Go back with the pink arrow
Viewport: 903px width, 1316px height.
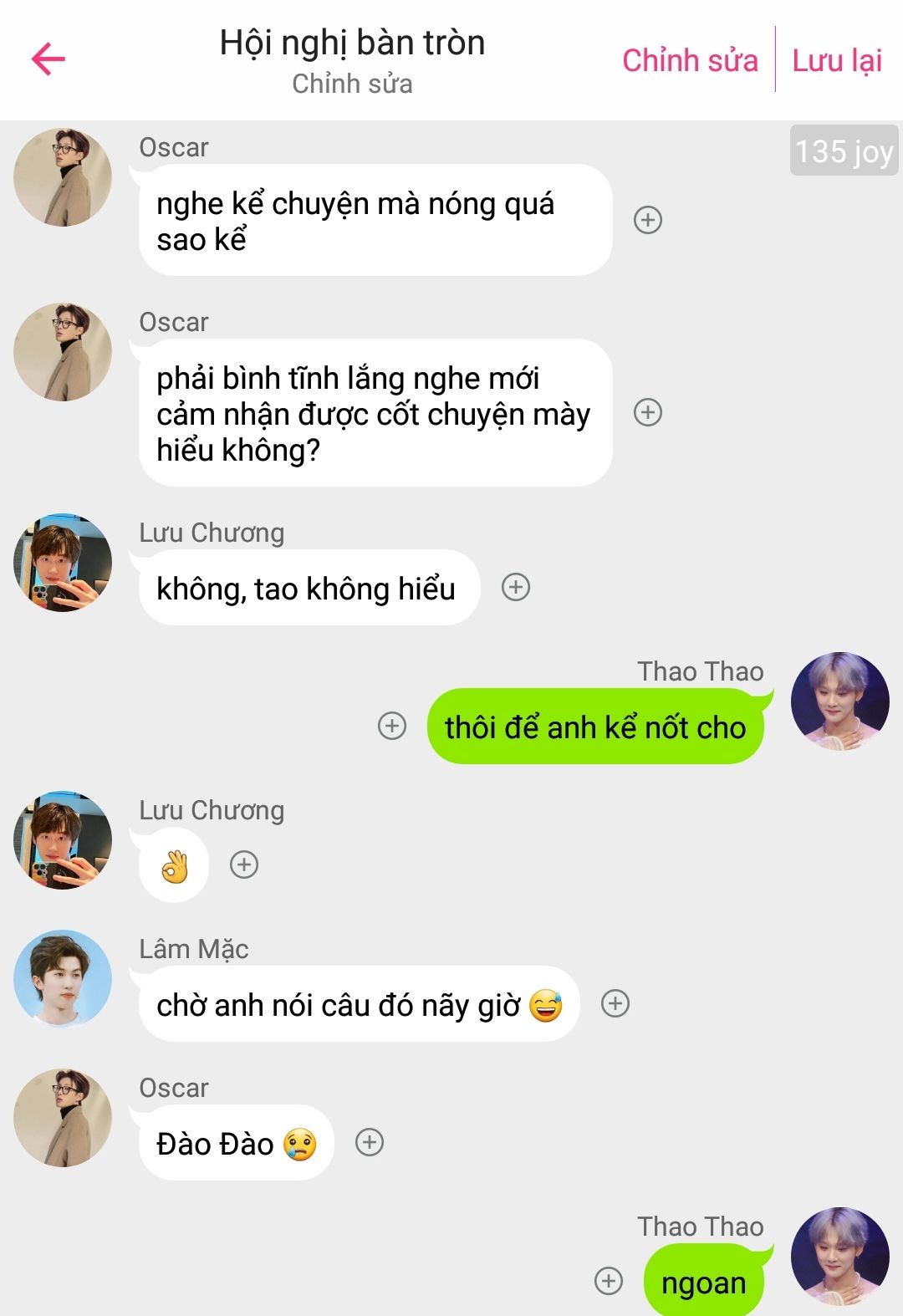click(x=48, y=59)
